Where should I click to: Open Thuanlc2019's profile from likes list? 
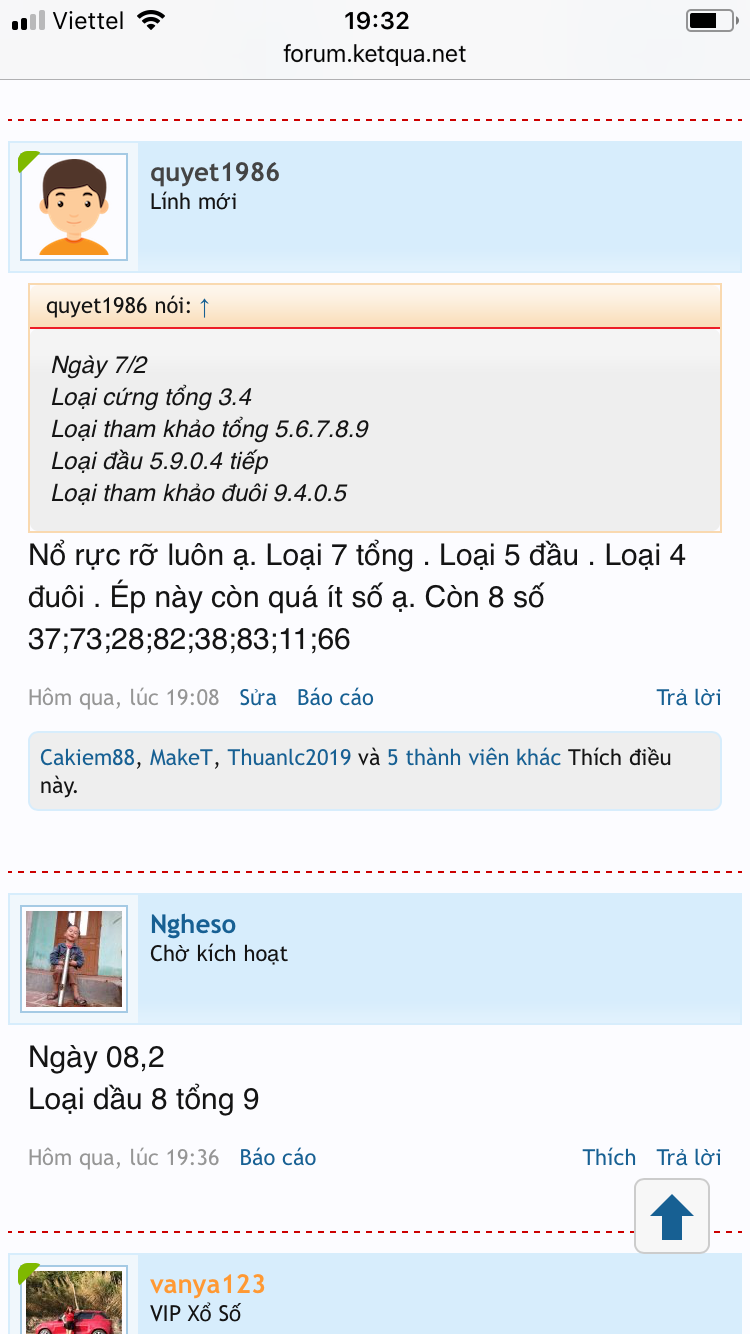click(289, 757)
